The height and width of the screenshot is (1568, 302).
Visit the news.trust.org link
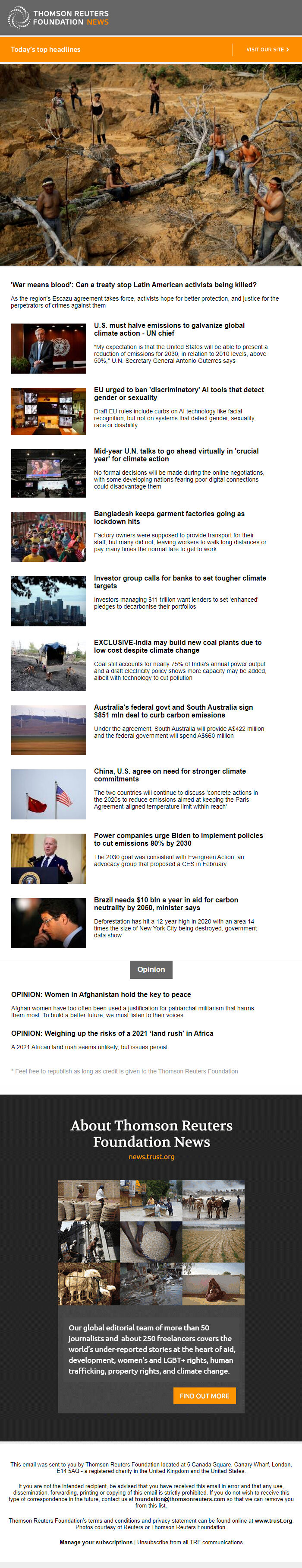(x=151, y=1156)
